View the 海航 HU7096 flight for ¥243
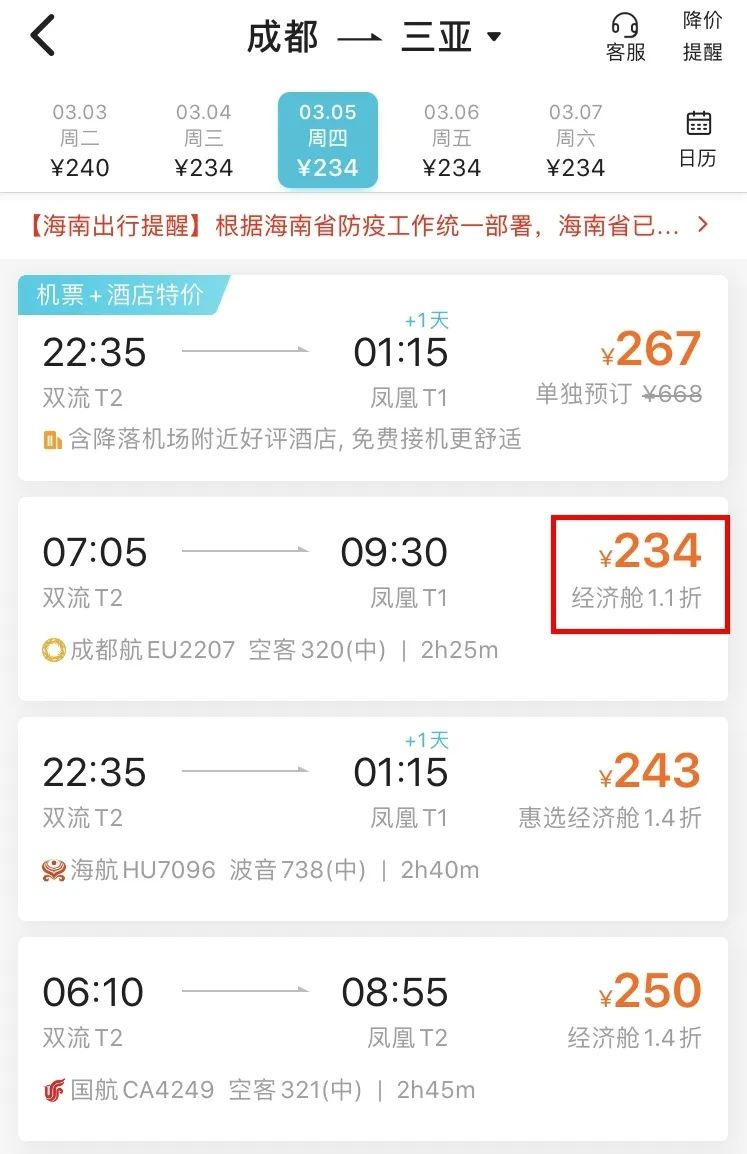 (x=372, y=818)
